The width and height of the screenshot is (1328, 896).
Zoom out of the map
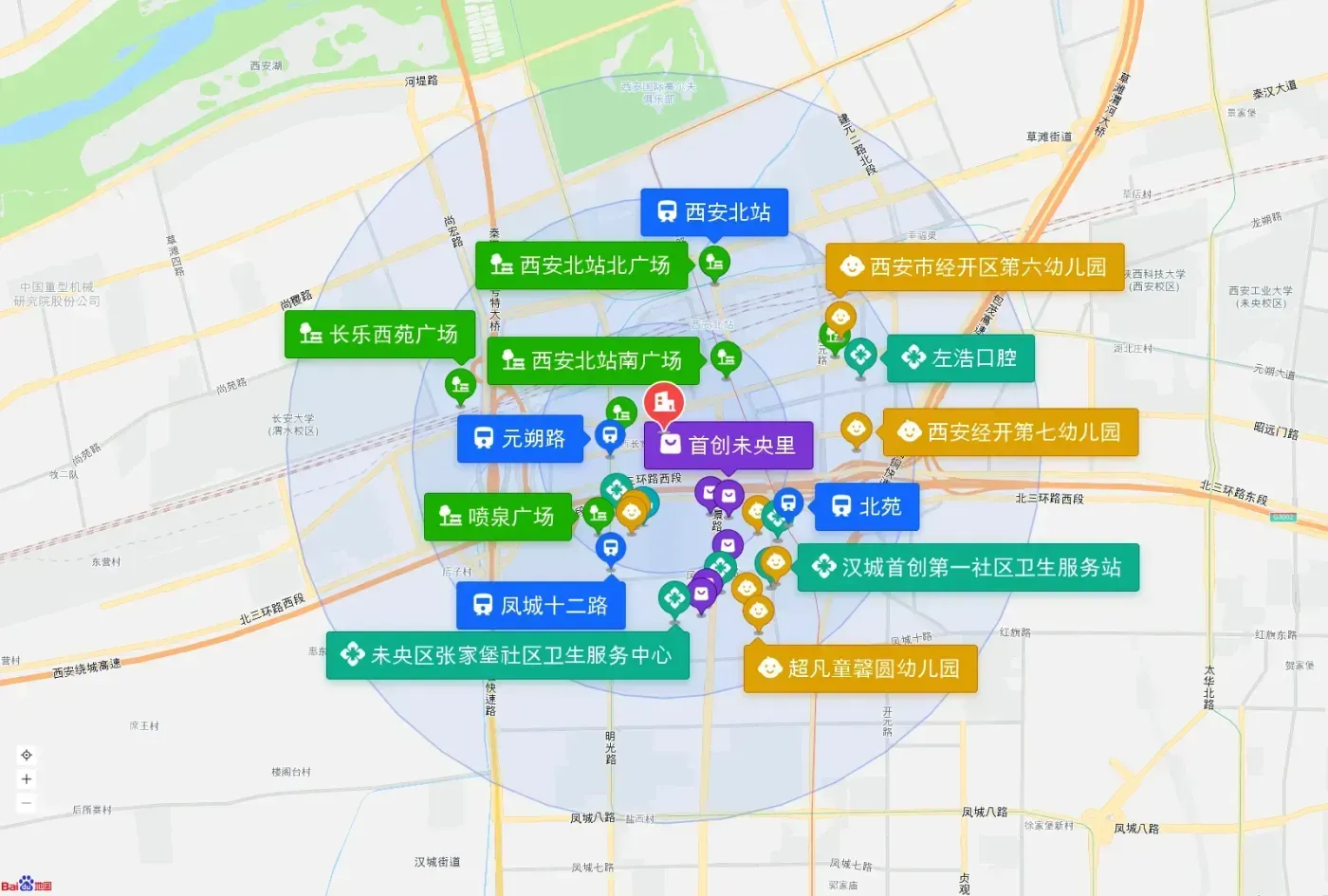27,803
